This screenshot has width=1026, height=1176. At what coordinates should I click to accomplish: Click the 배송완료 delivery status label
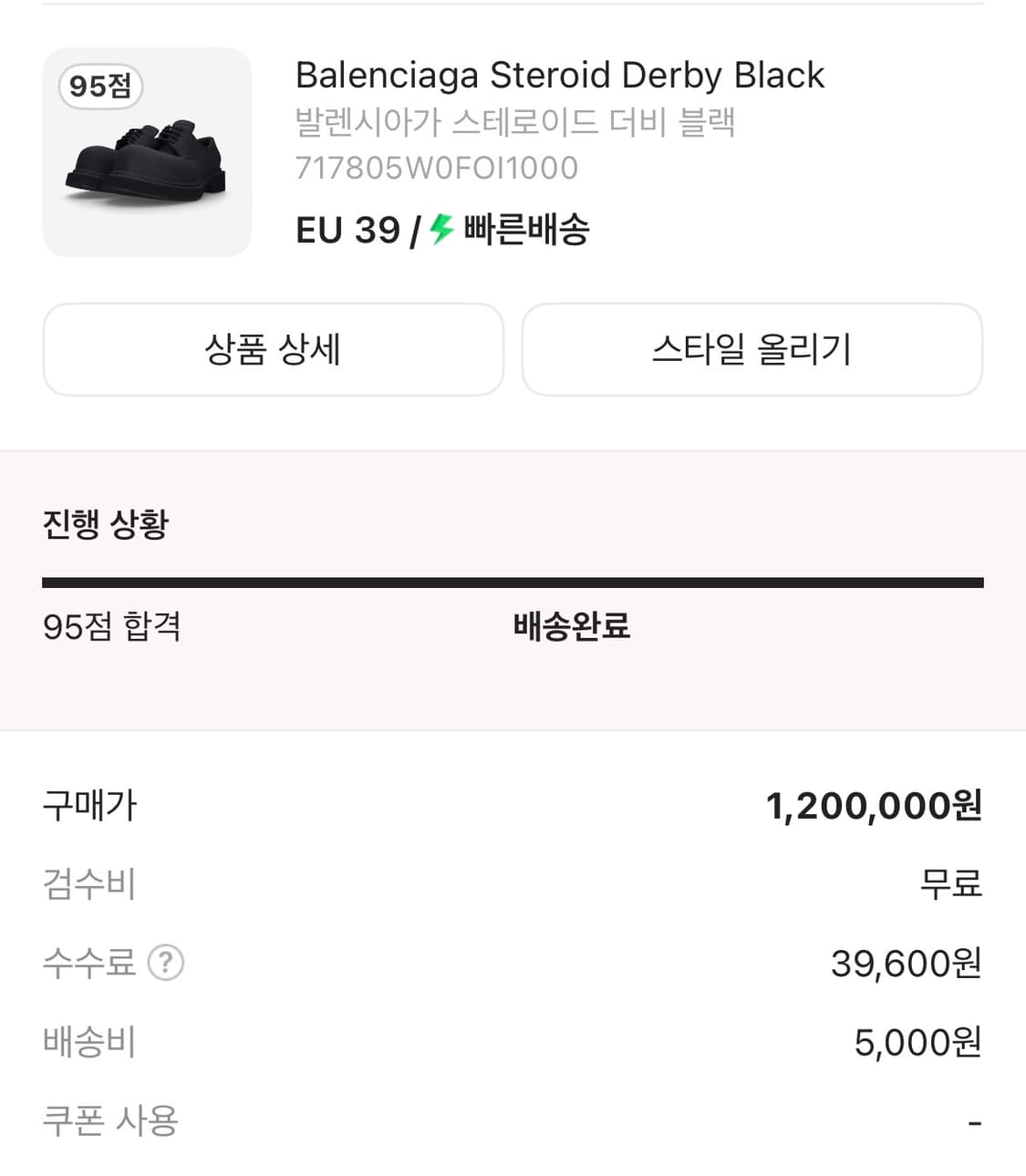[572, 626]
